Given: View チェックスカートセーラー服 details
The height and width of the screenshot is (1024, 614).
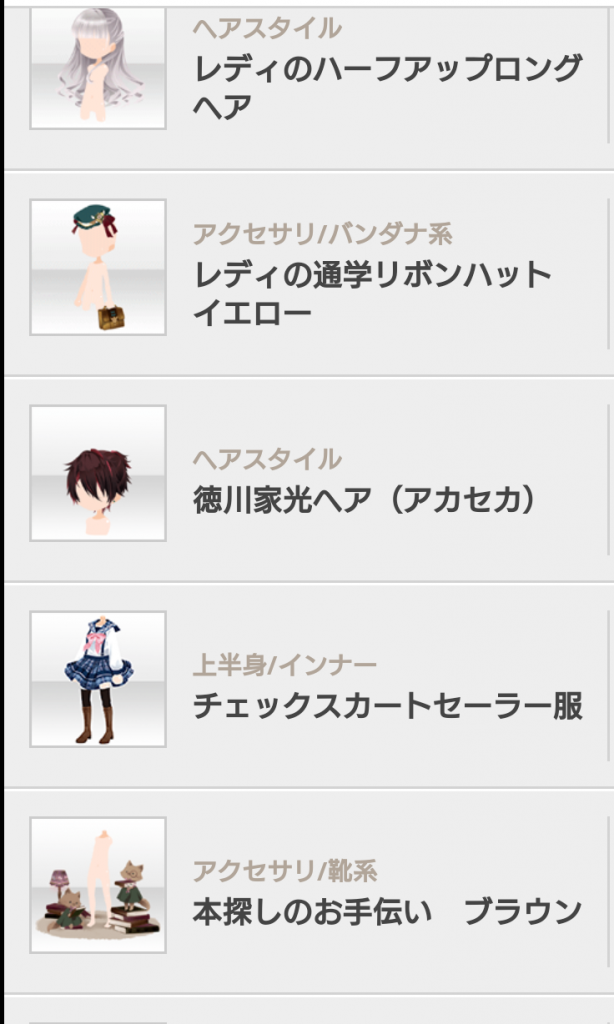Looking at the screenshot, I should [x=386, y=705].
